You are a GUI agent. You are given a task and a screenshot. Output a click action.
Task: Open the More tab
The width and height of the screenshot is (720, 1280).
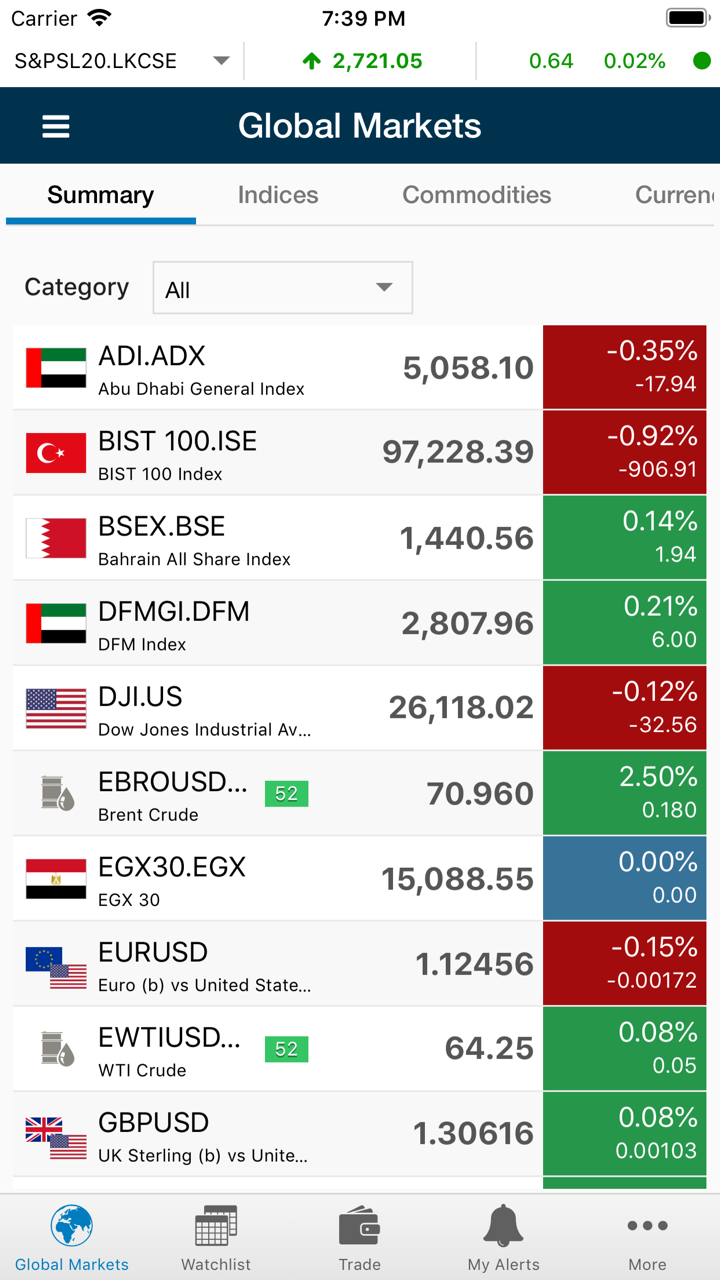click(x=647, y=1238)
